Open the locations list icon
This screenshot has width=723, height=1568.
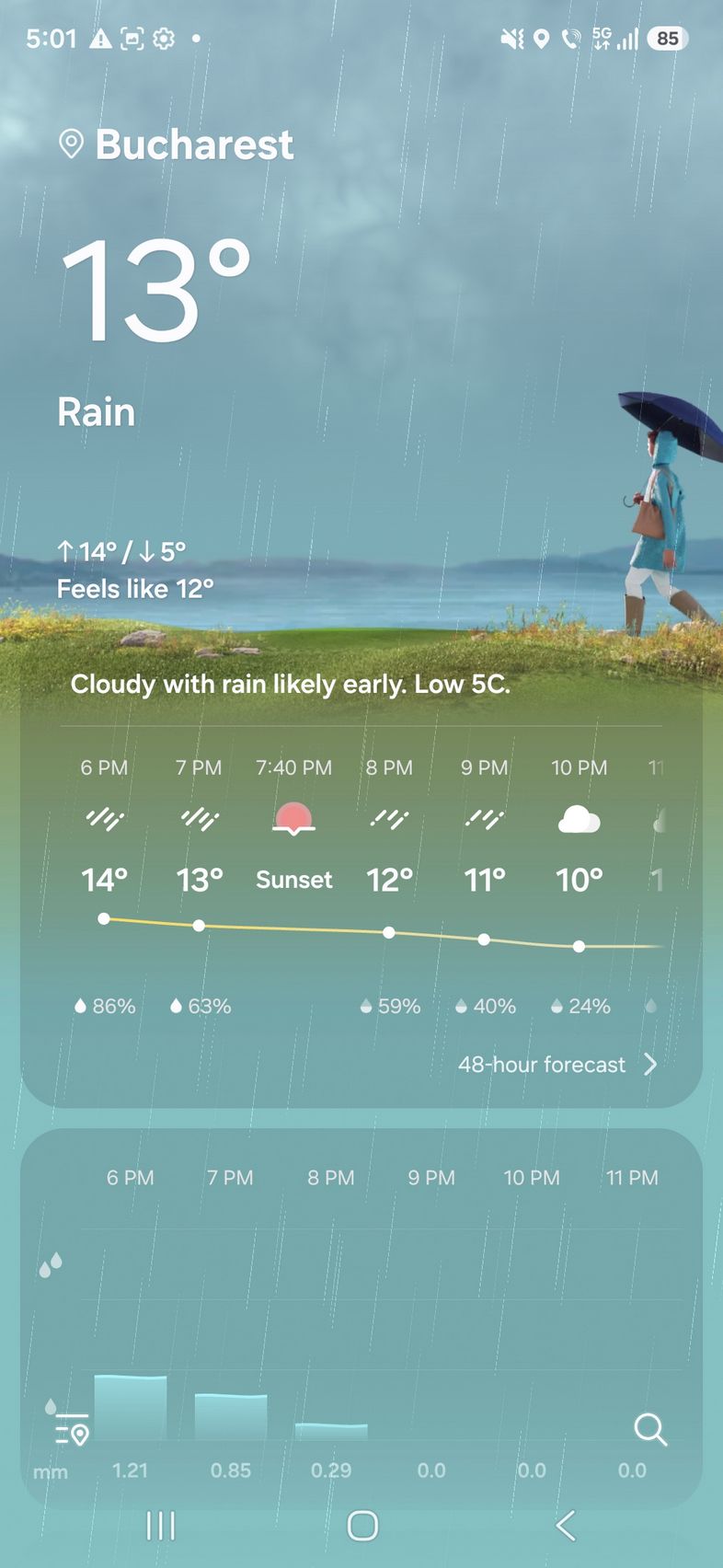72,1429
